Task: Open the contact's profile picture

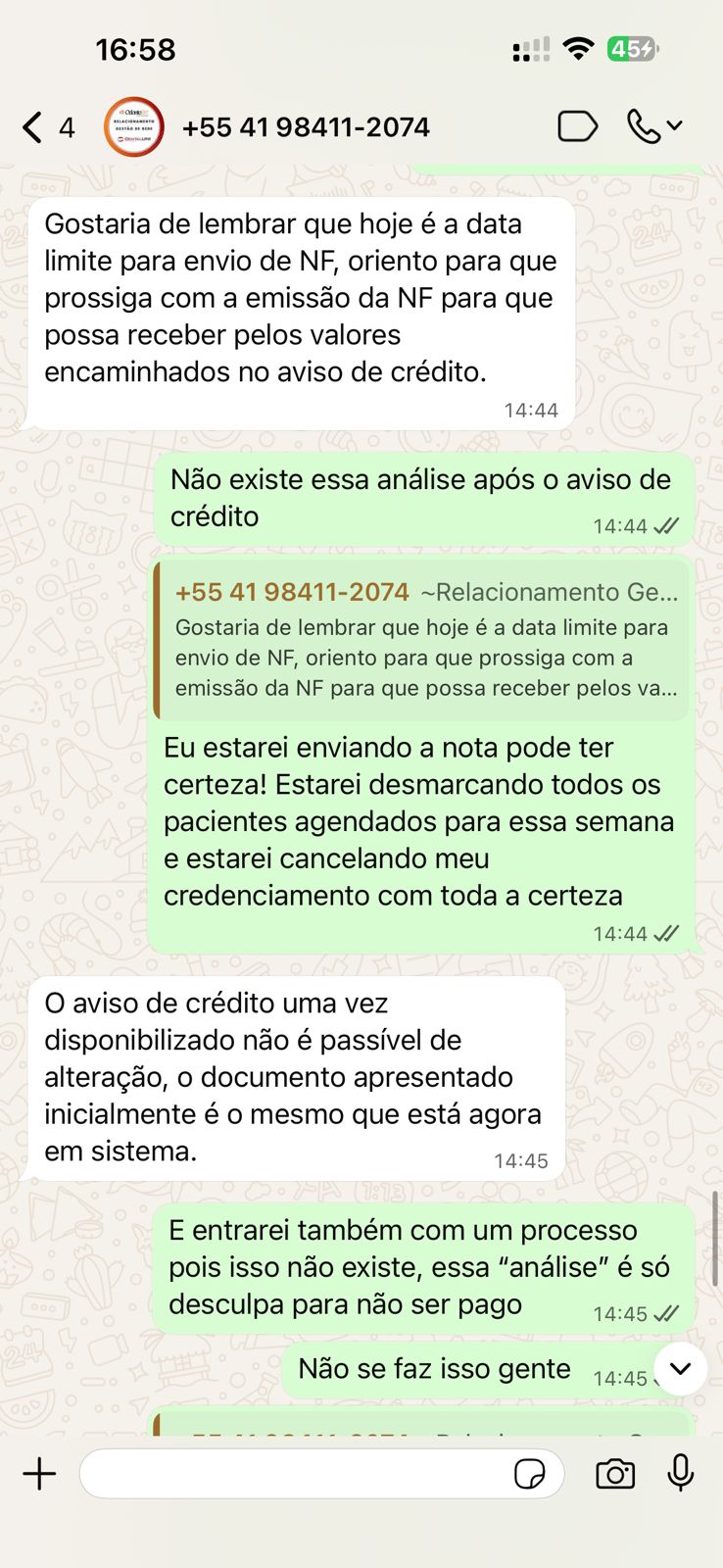Action: click(134, 127)
